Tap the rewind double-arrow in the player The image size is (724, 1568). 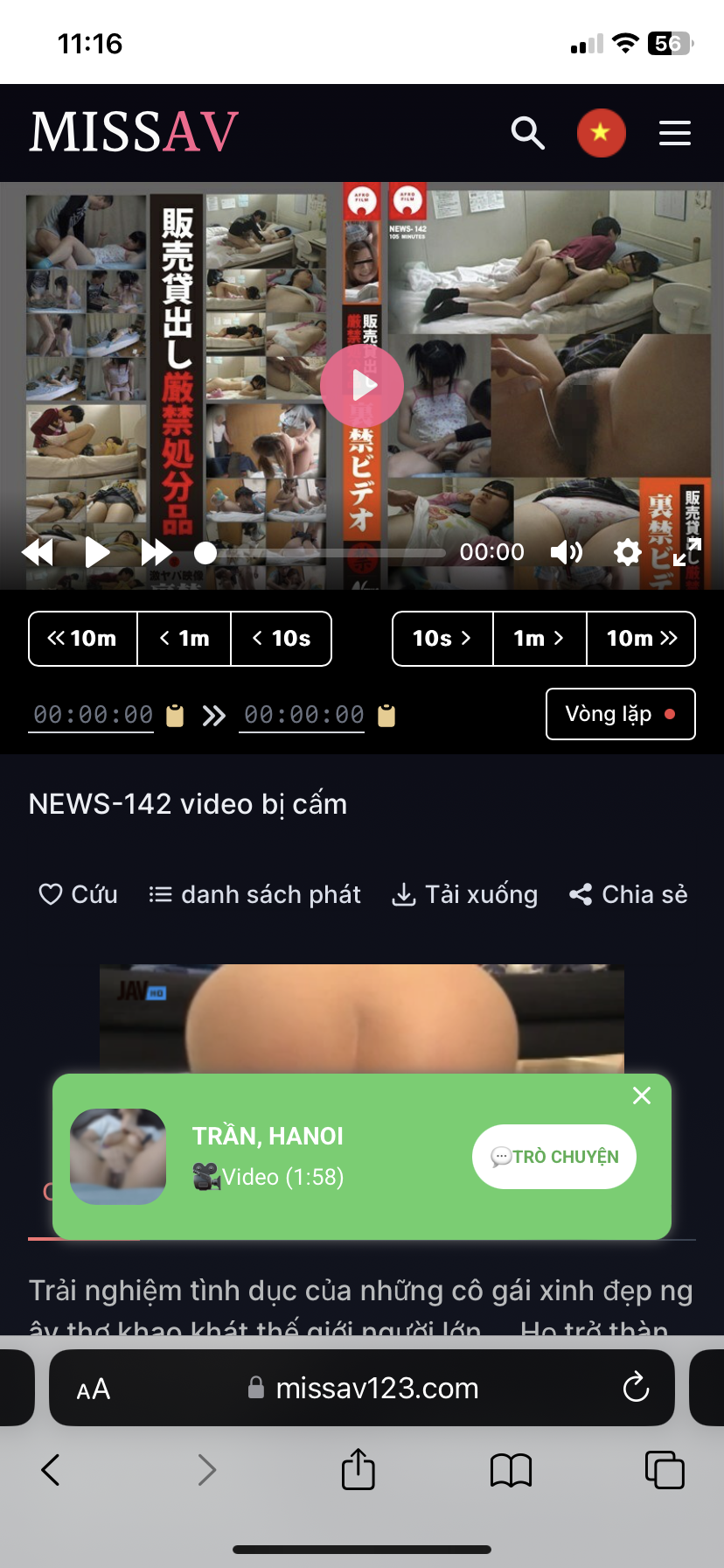(38, 552)
